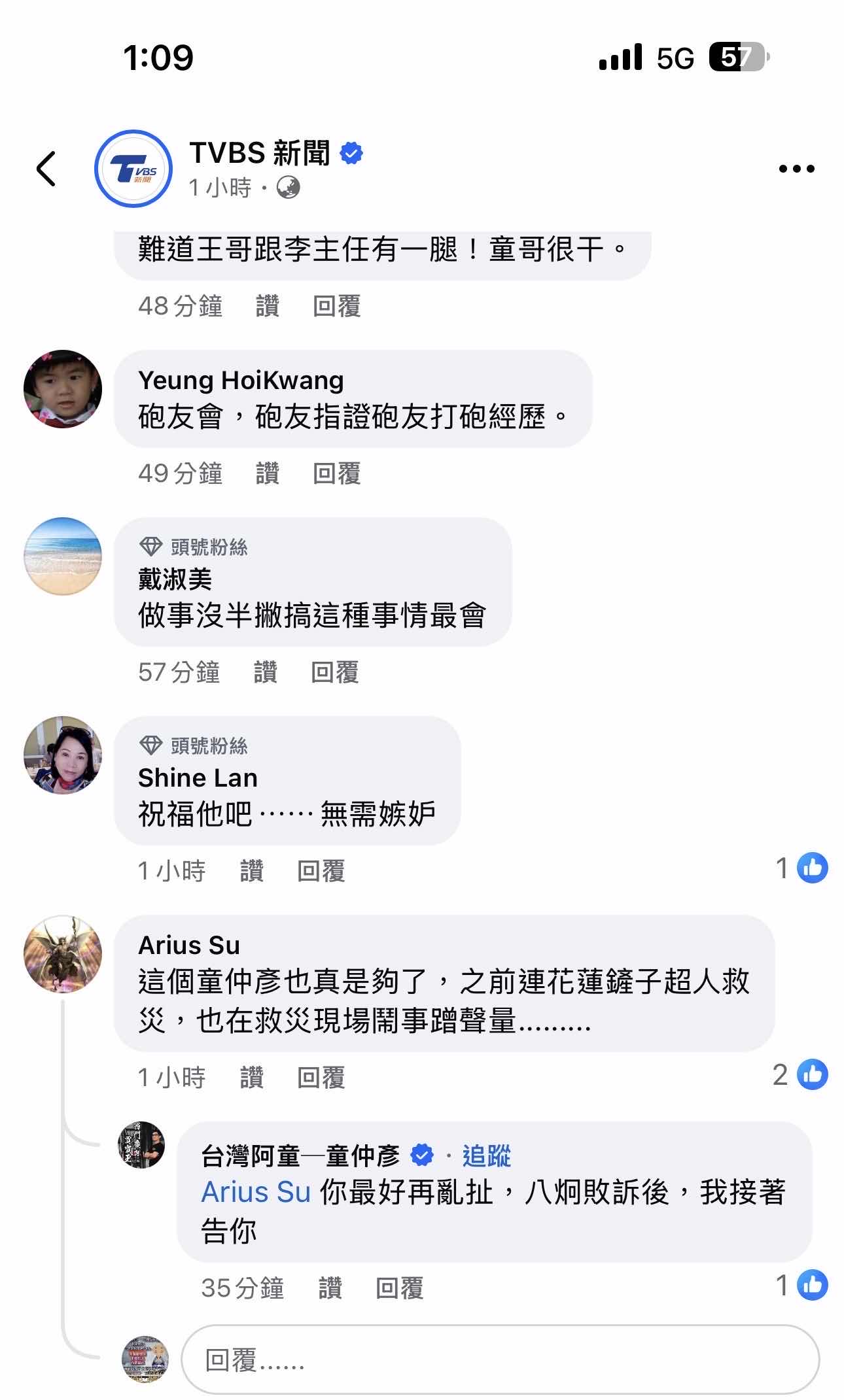Reply to 戴淑美's comment

(x=334, y=672)
